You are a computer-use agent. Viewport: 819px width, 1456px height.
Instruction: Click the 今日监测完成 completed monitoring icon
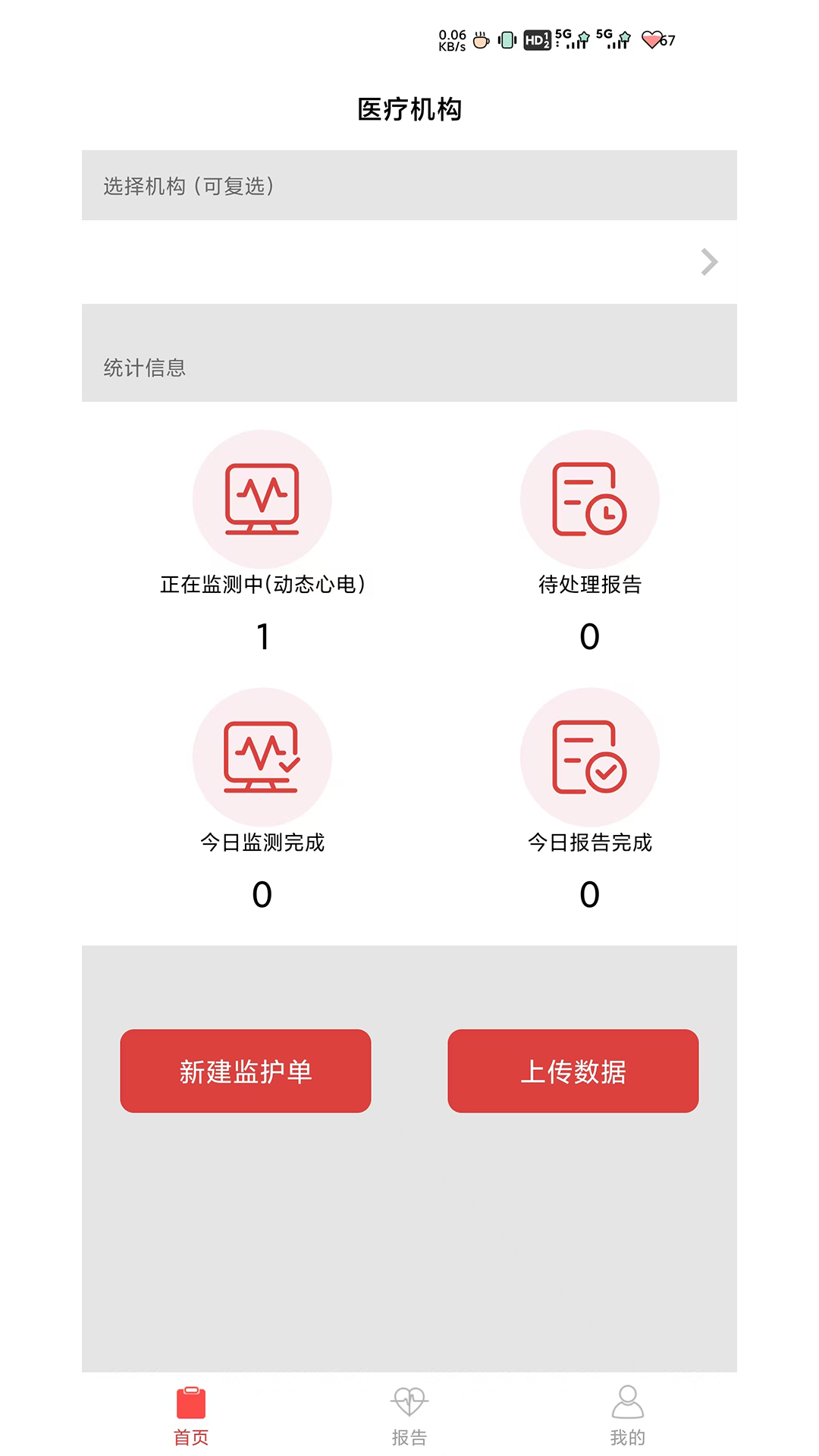click(262, 756)
